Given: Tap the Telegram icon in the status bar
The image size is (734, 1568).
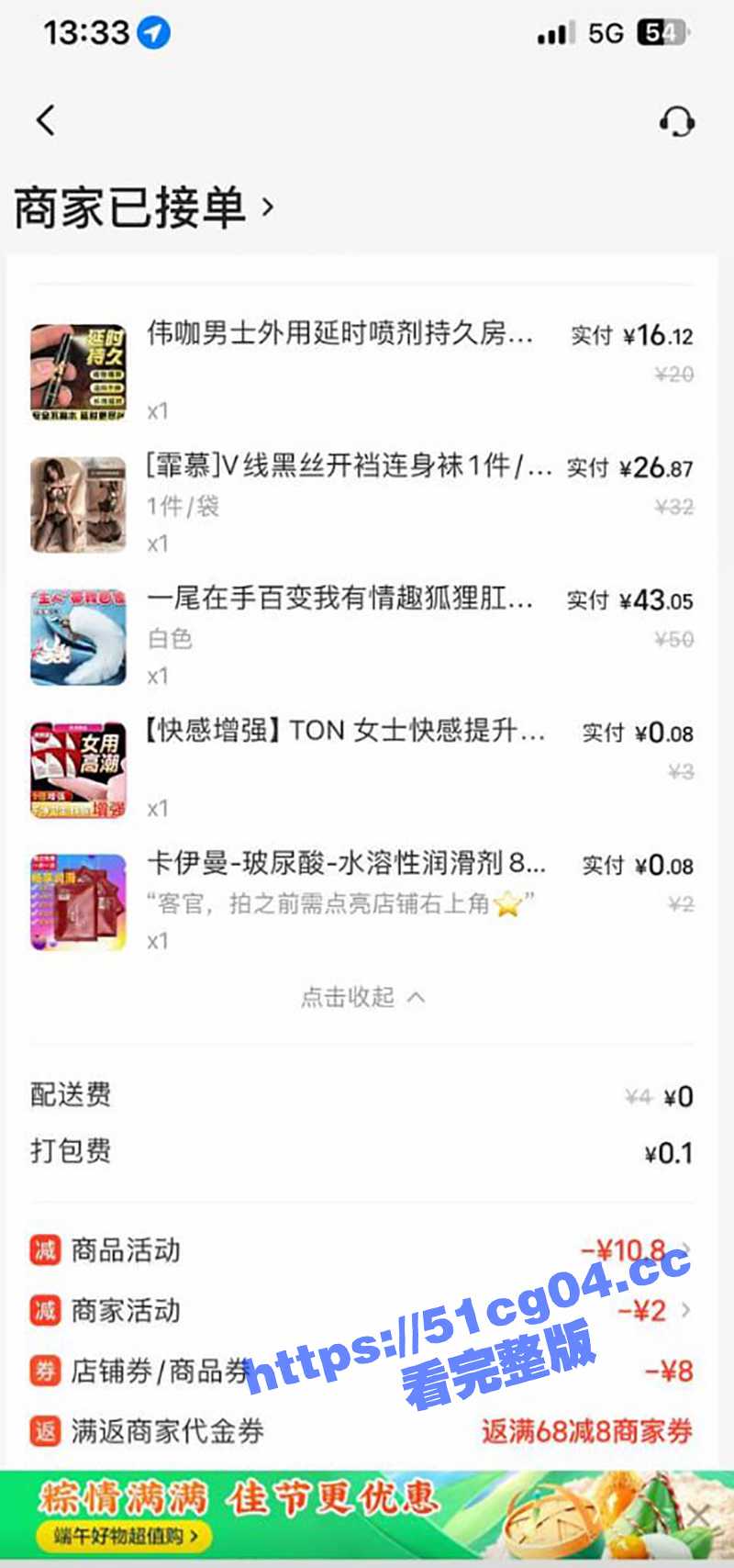Looking at the screenshot, I should point(152,30).
